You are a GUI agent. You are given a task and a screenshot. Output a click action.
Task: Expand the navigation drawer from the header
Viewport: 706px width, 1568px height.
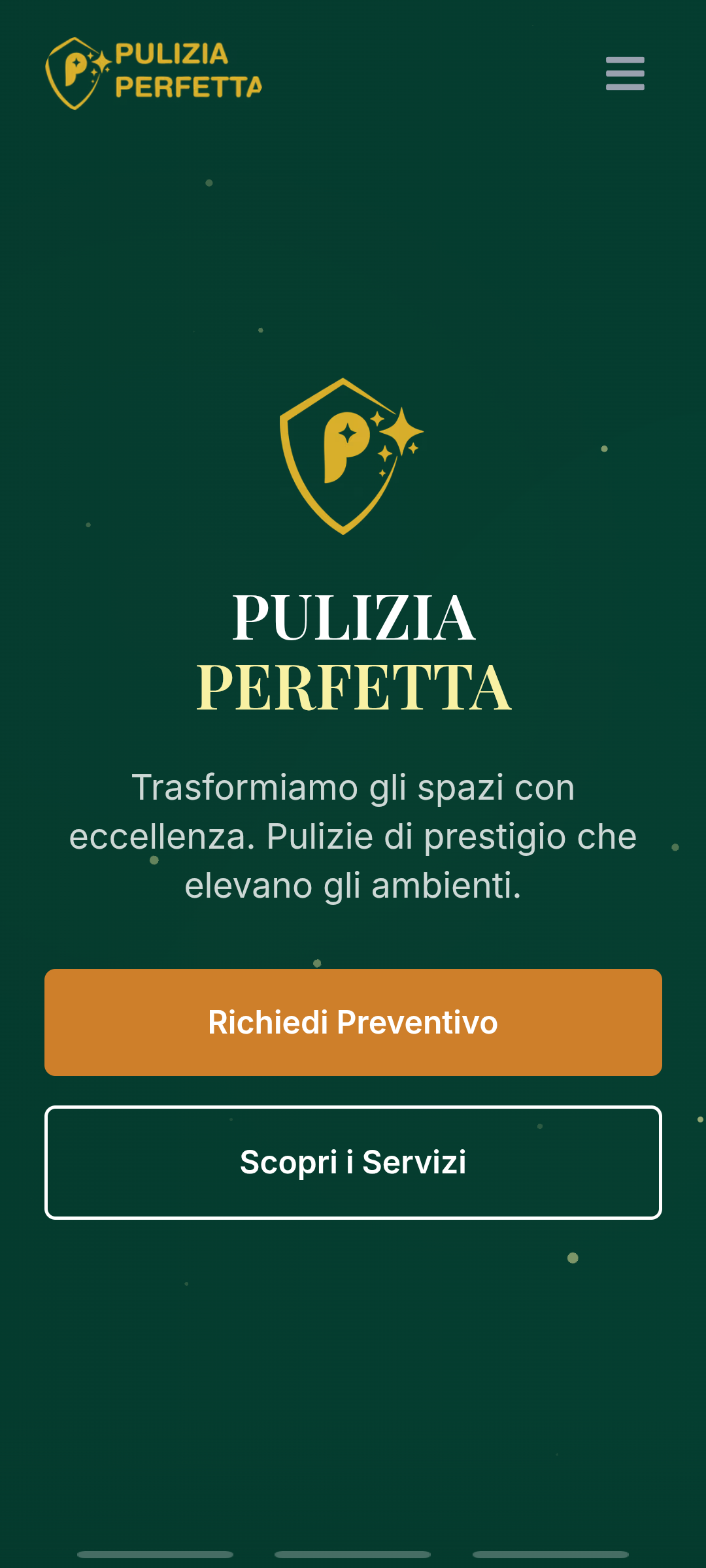coord(624,74)
